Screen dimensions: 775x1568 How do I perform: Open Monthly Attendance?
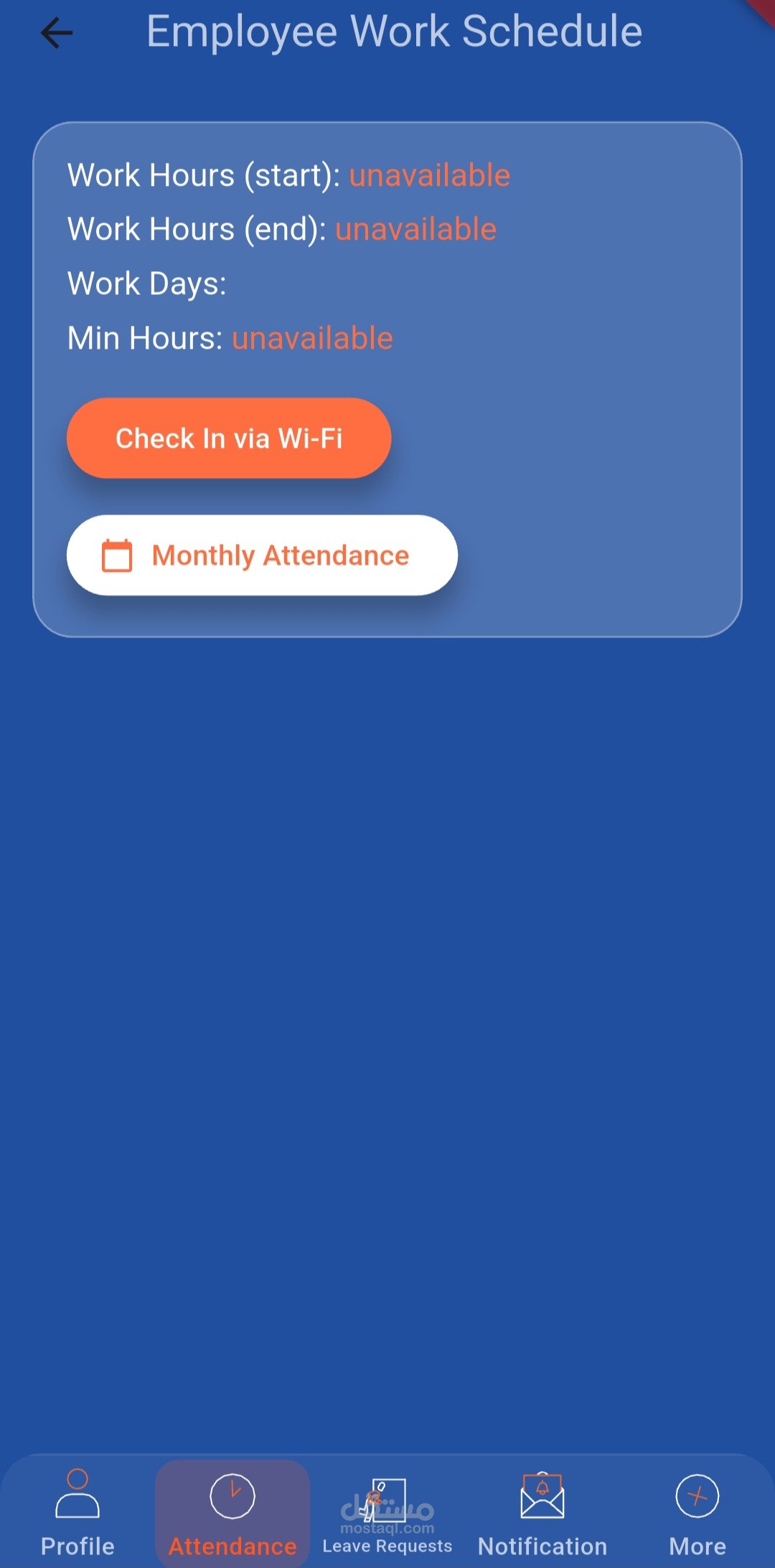[262, 555]
